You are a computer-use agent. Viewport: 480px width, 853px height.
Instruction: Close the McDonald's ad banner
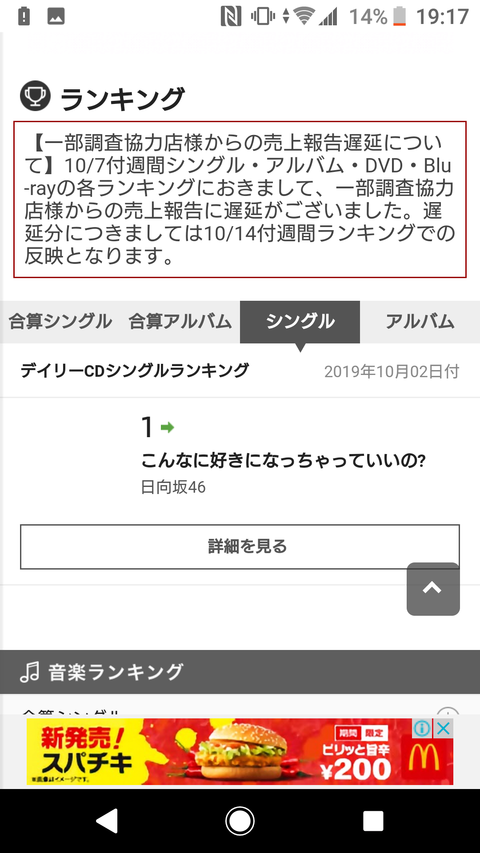[x=444, y=728]
